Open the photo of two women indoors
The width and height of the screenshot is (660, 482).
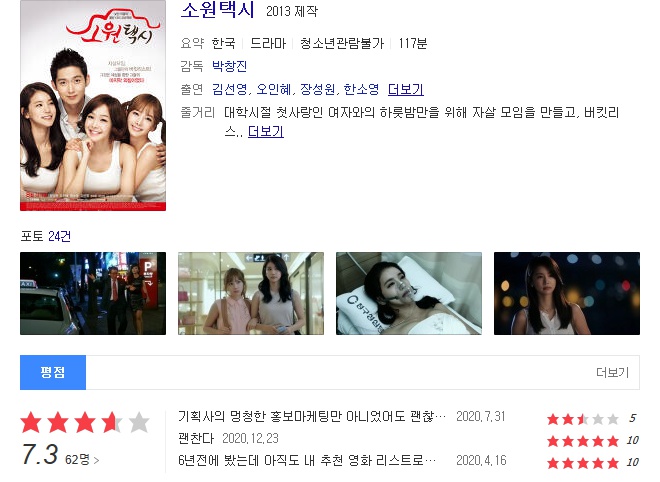click(x=251, y=293)
